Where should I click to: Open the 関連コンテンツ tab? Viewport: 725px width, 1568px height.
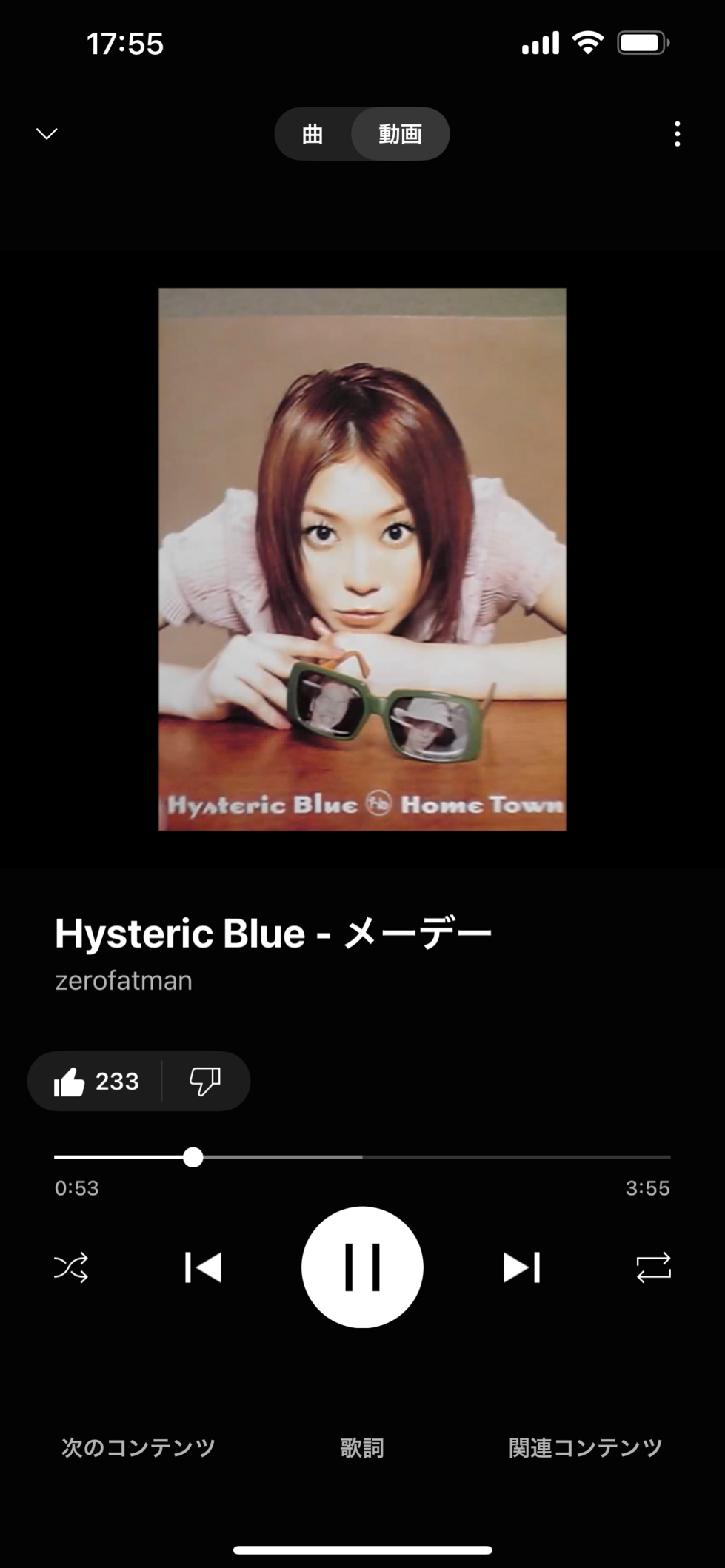point(585,1447)
